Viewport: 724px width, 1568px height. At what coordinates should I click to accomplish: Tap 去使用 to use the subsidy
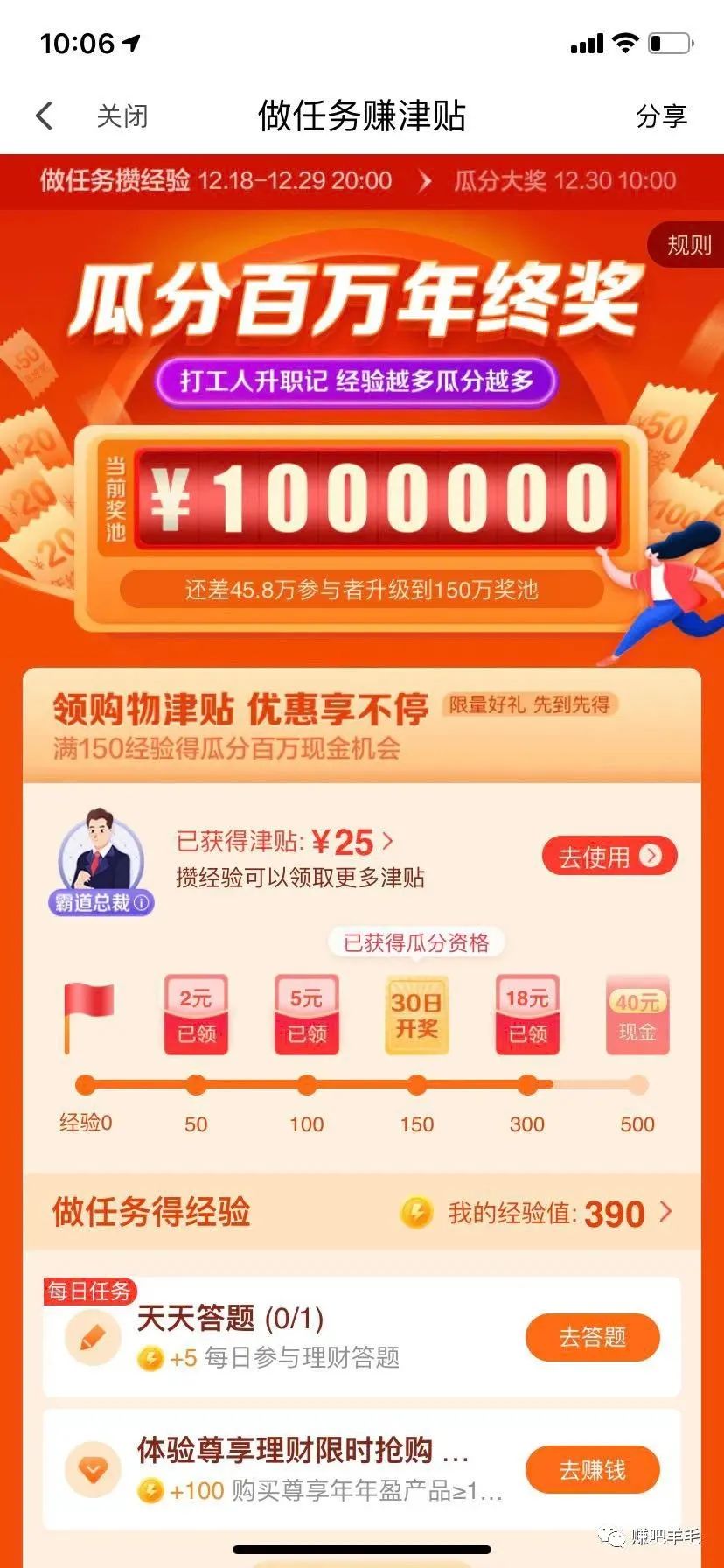[609, 857]
